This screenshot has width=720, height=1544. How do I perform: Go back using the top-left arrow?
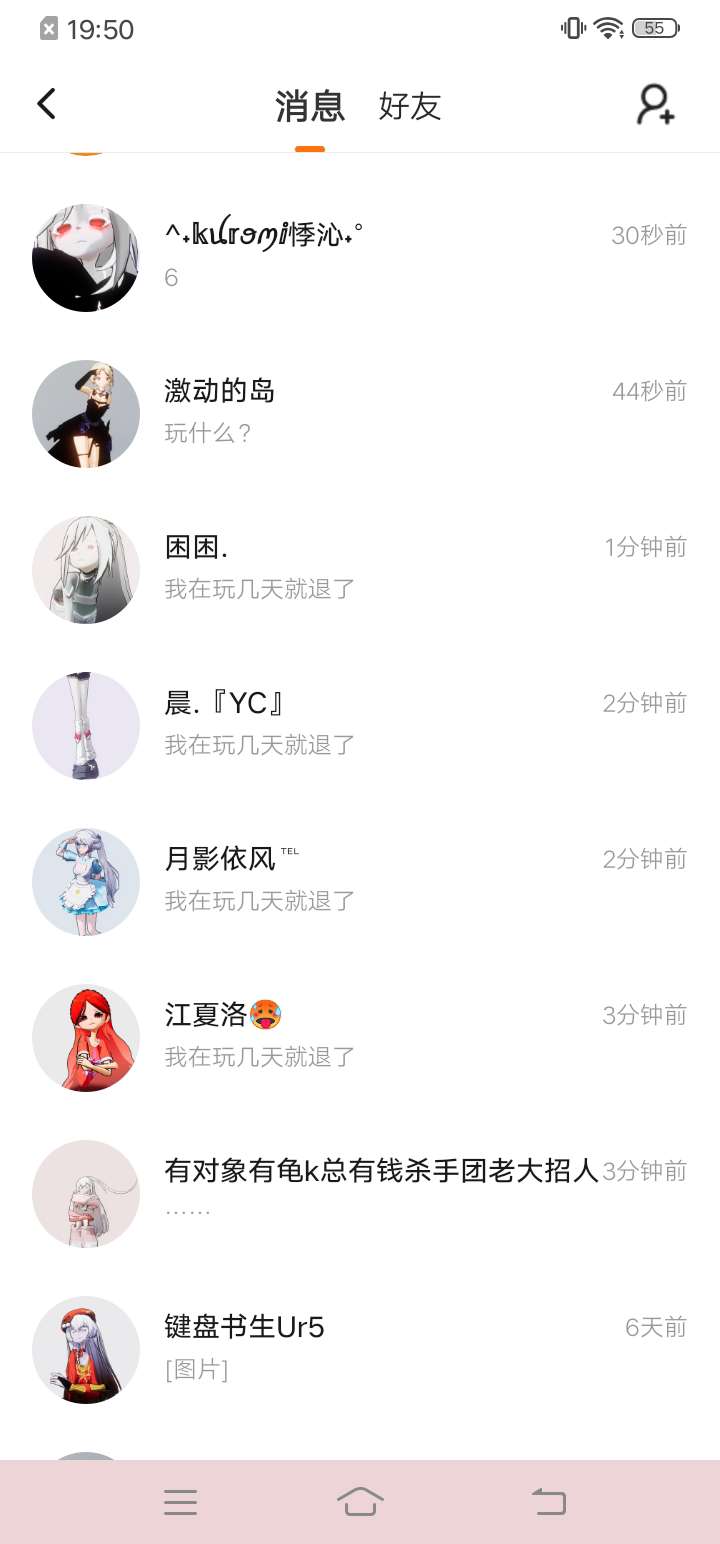click(x=46, y=104)
